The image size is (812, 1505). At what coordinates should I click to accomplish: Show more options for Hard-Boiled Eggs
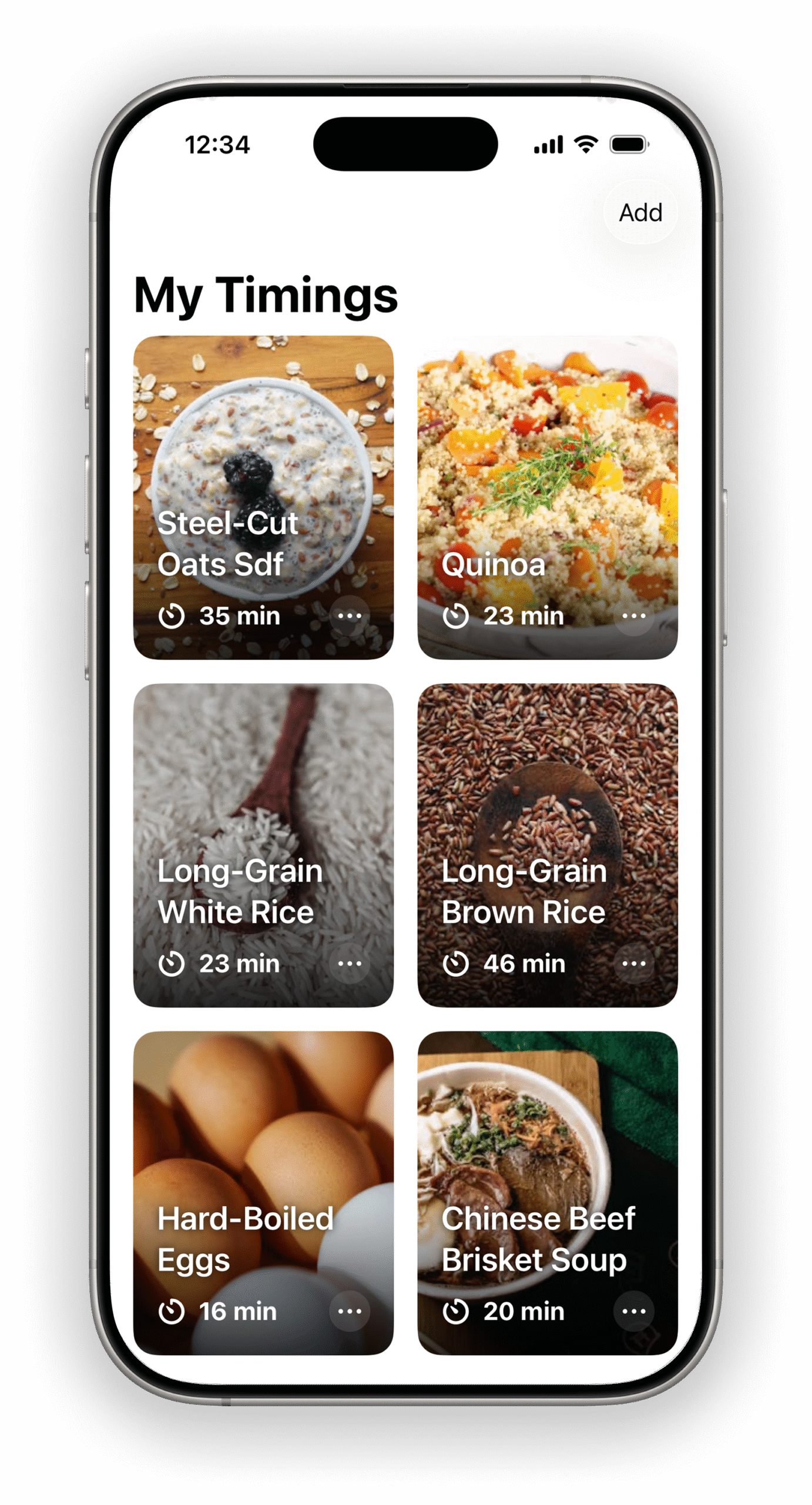pyautogui.click(x=350, y=1310)
